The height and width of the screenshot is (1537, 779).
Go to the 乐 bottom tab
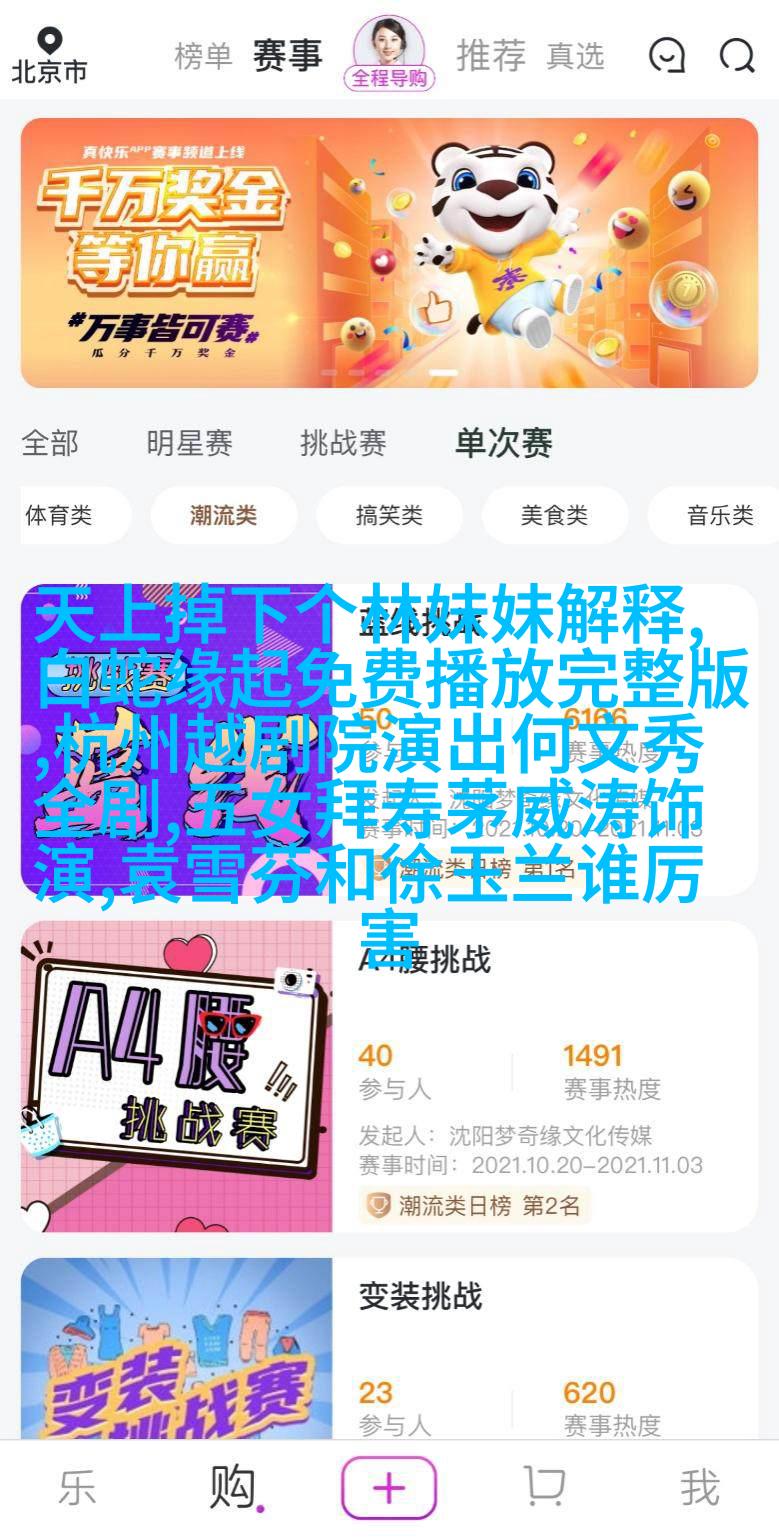tap(77, 1488)
